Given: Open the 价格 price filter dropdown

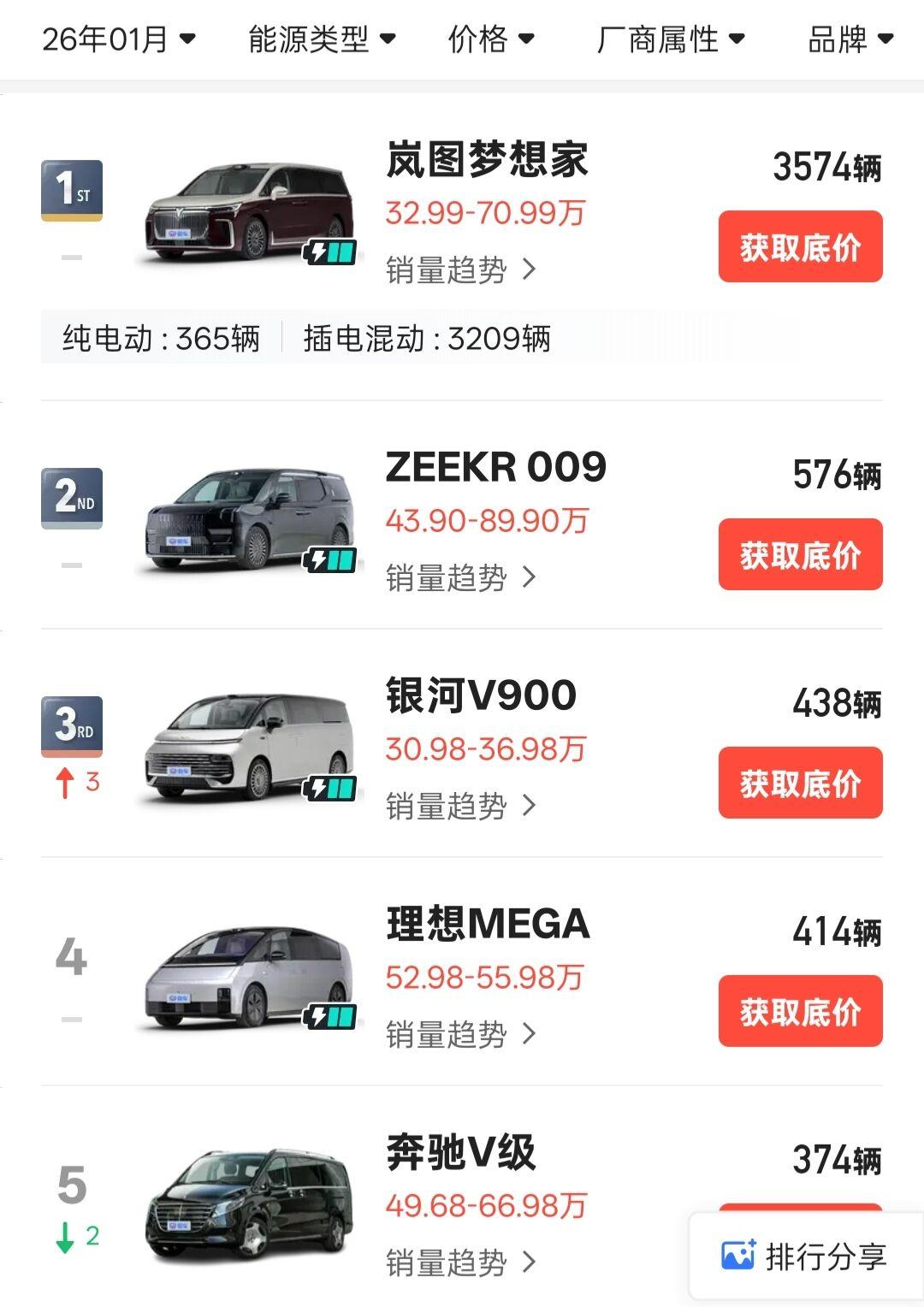Looking at the screenshot, I should [x=491, y=38].
